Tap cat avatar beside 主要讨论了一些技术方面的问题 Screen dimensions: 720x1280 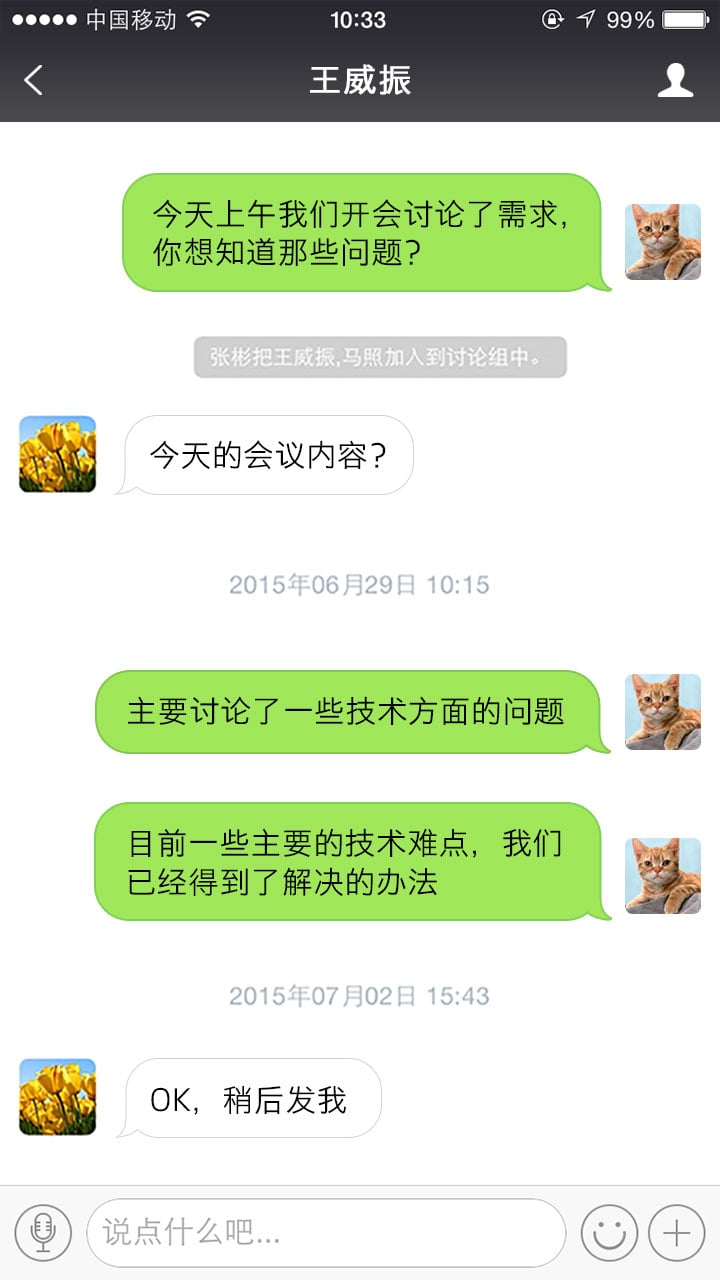(x=663, y=711)
